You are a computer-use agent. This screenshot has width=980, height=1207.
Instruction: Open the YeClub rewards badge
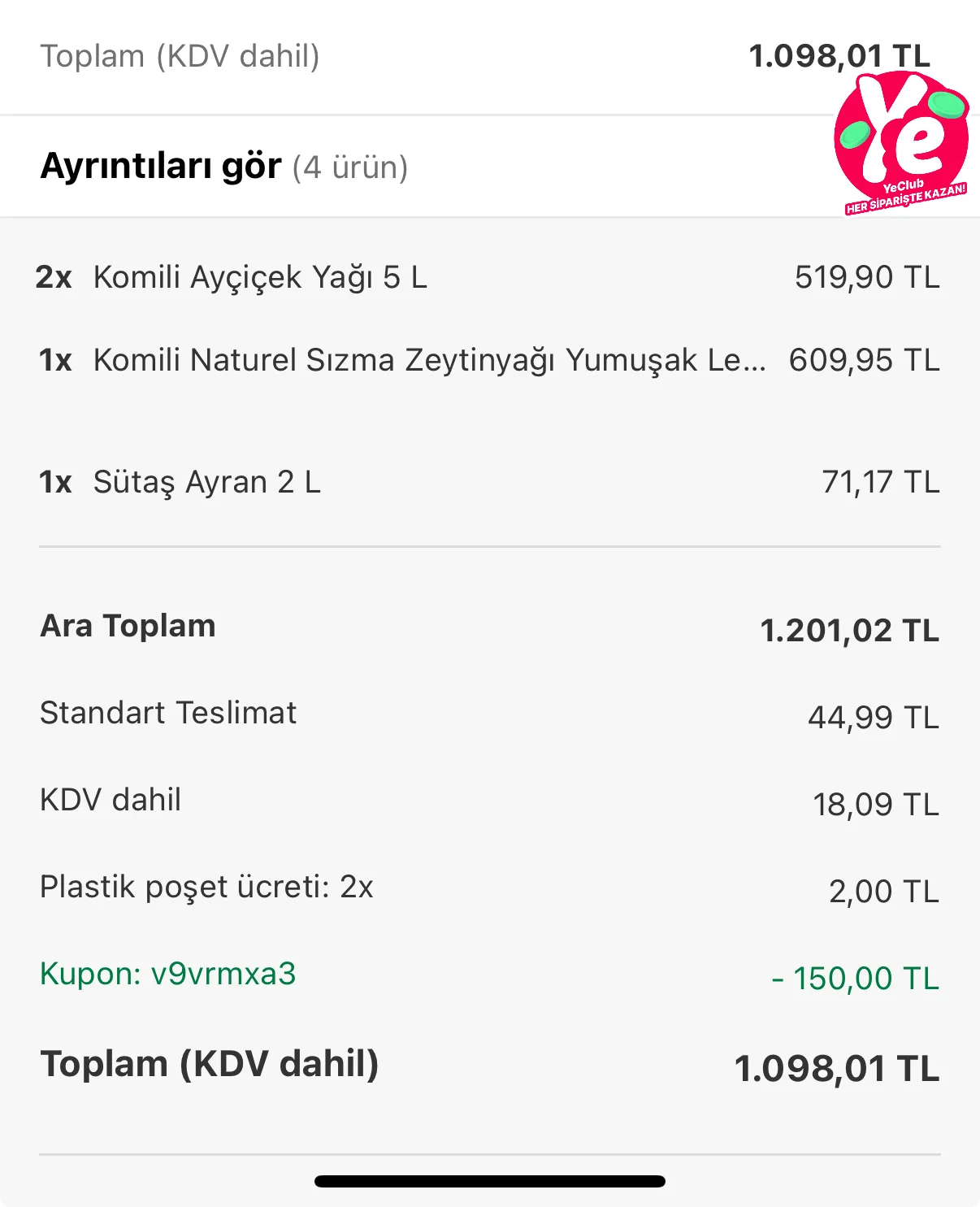pos(902,143)
